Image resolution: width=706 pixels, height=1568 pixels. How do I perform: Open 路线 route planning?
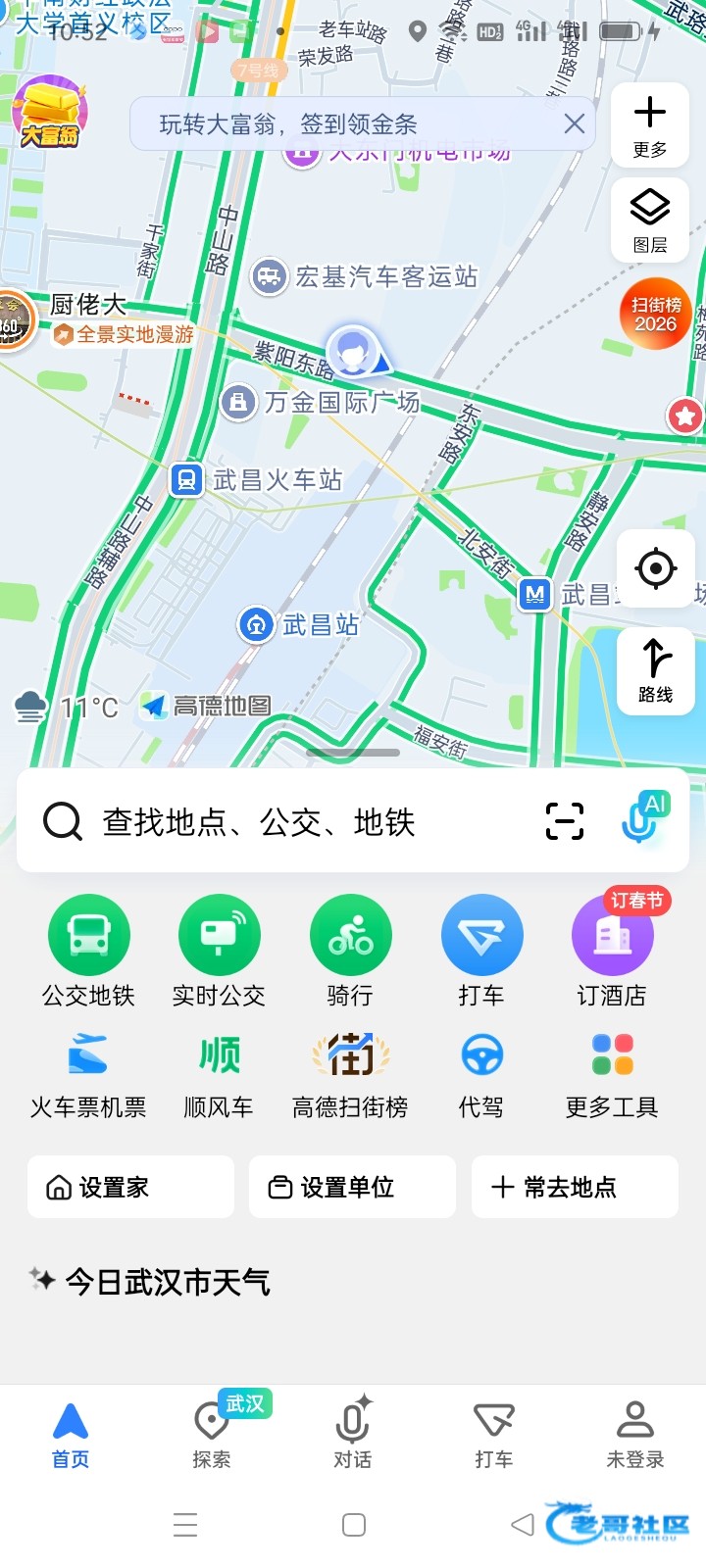click(655, 669)
